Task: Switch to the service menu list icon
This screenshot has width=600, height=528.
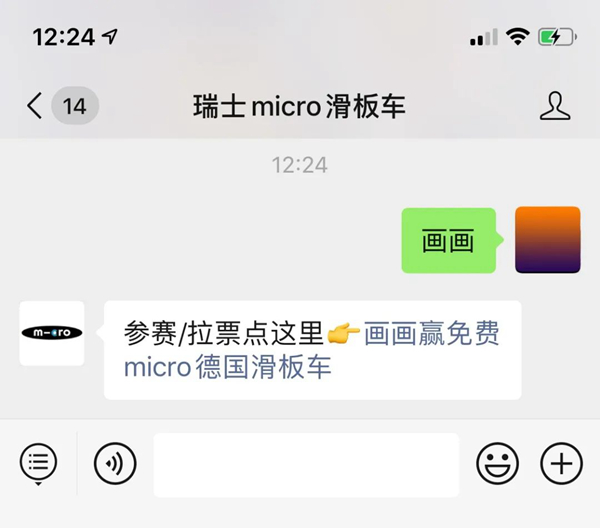Action: [39, 463]
